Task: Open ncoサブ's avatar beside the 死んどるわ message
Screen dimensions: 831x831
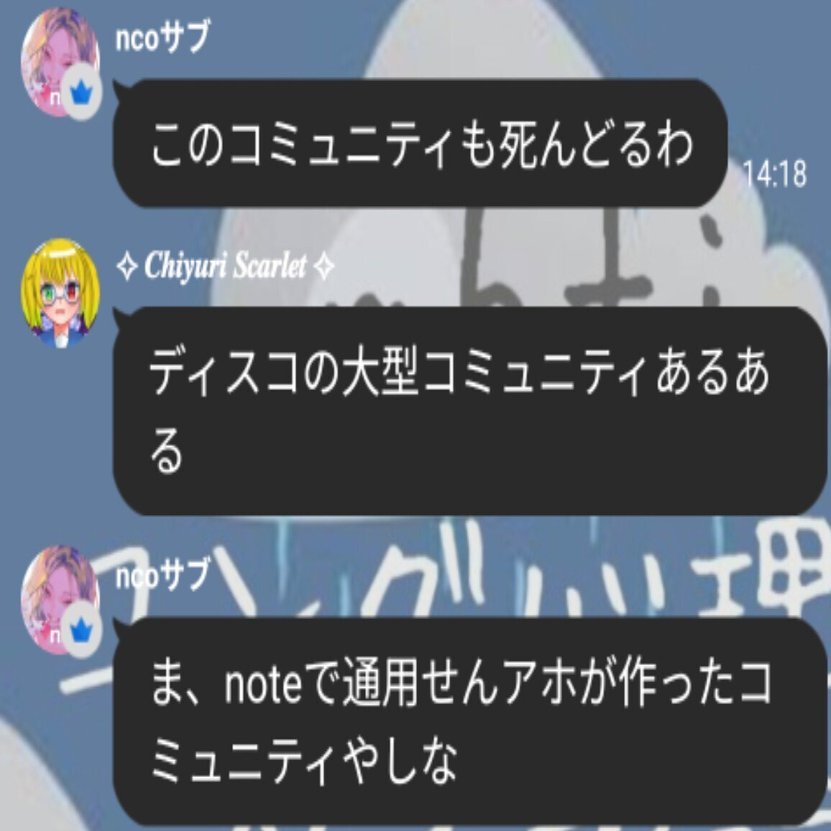Action: tap(59, 62)
